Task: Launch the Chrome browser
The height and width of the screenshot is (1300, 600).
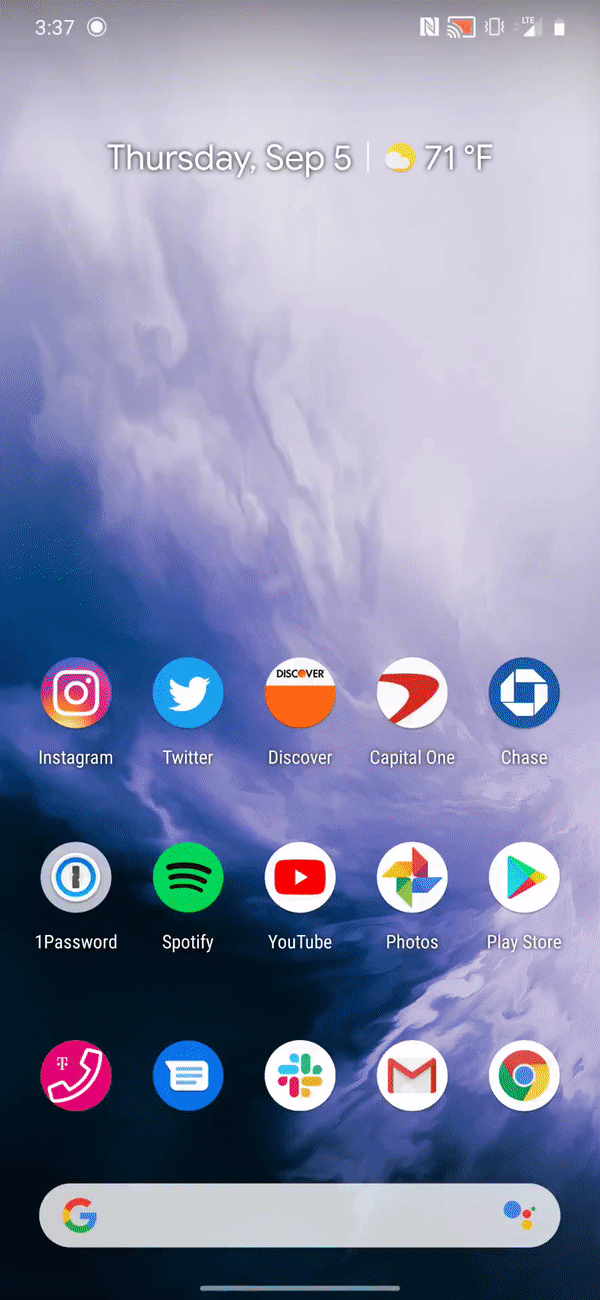Action: tap(524, 1076)
